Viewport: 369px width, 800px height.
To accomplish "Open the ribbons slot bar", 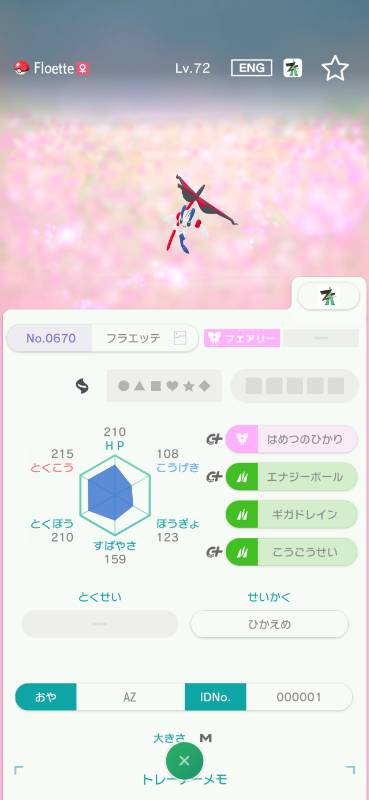I will pyautogui.click(x=294, y=386).
